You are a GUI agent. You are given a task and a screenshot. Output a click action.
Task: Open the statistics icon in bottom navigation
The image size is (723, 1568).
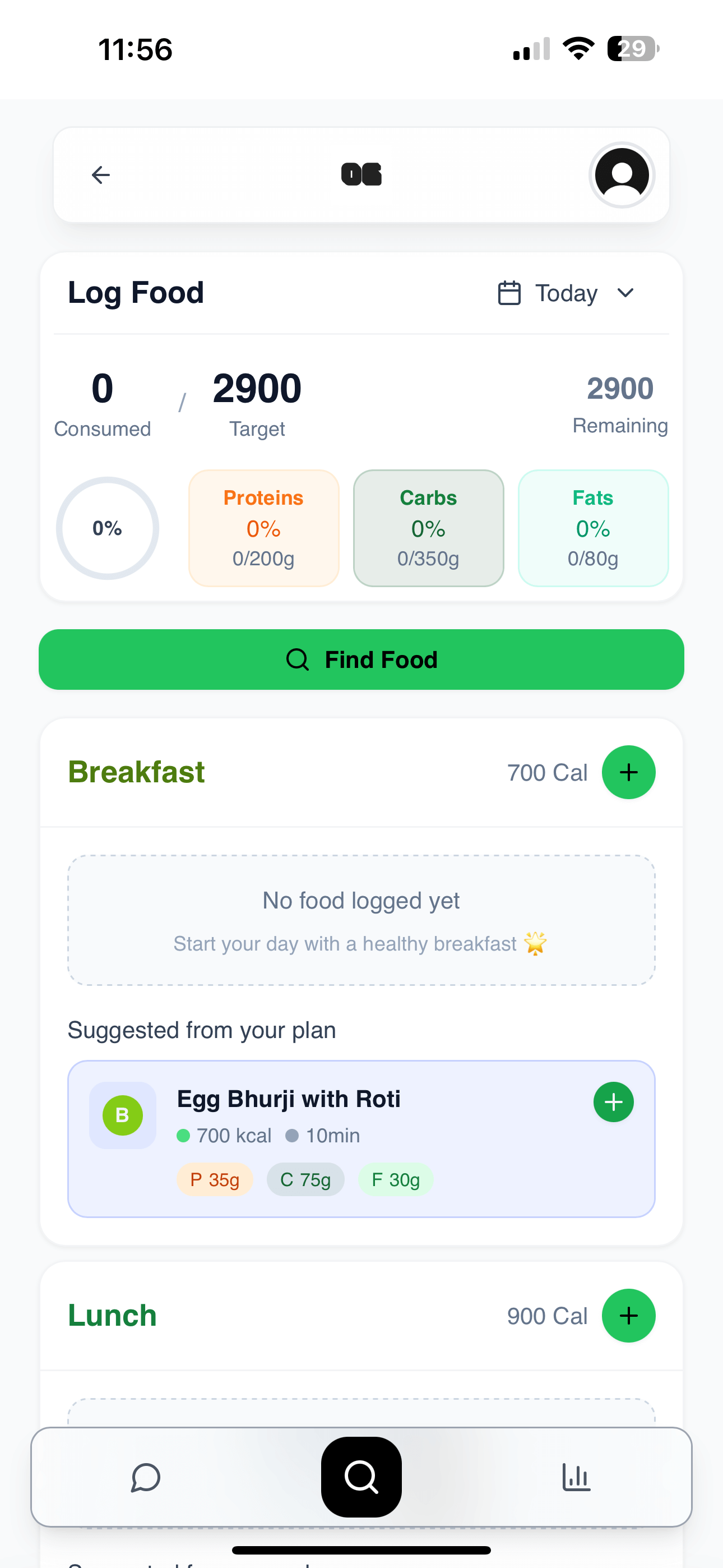576,1478
